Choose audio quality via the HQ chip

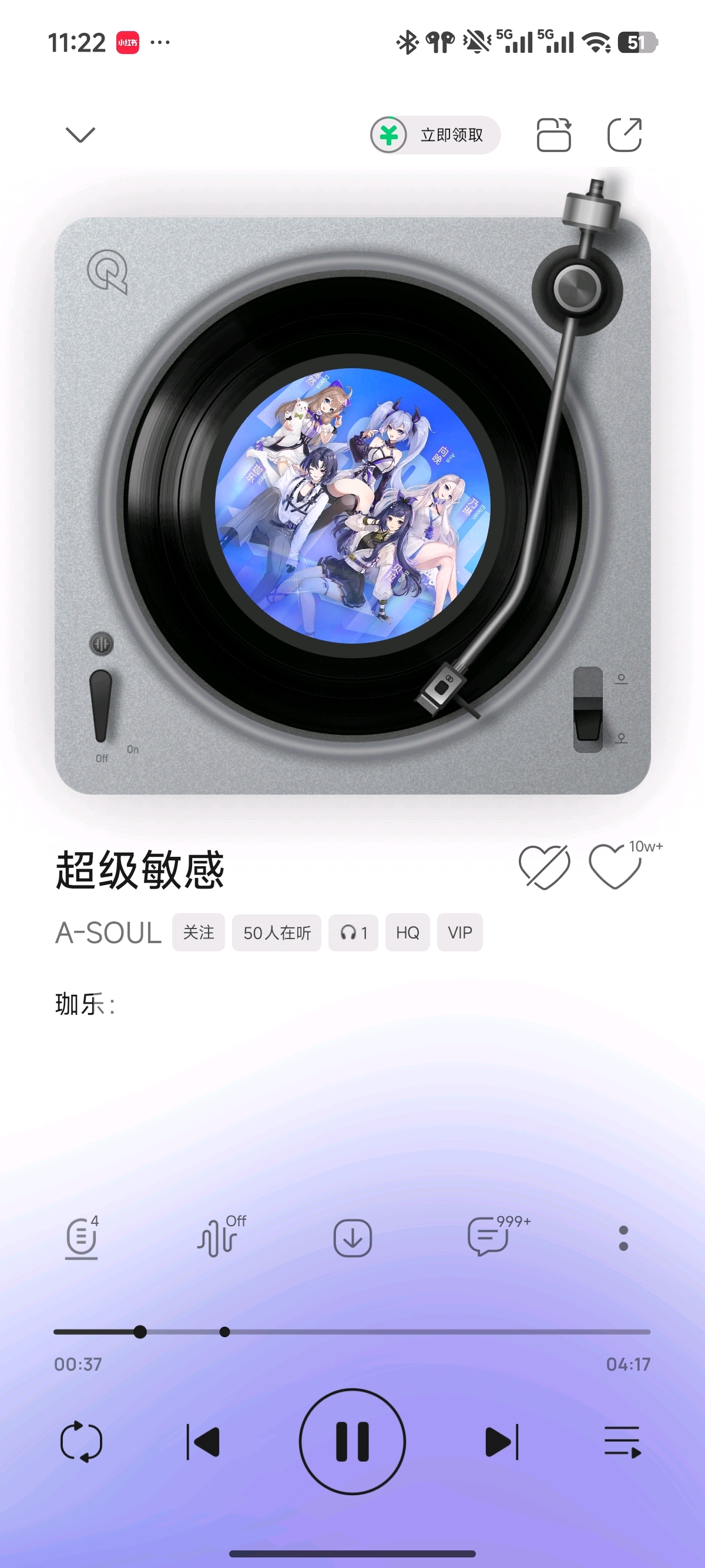407,932
